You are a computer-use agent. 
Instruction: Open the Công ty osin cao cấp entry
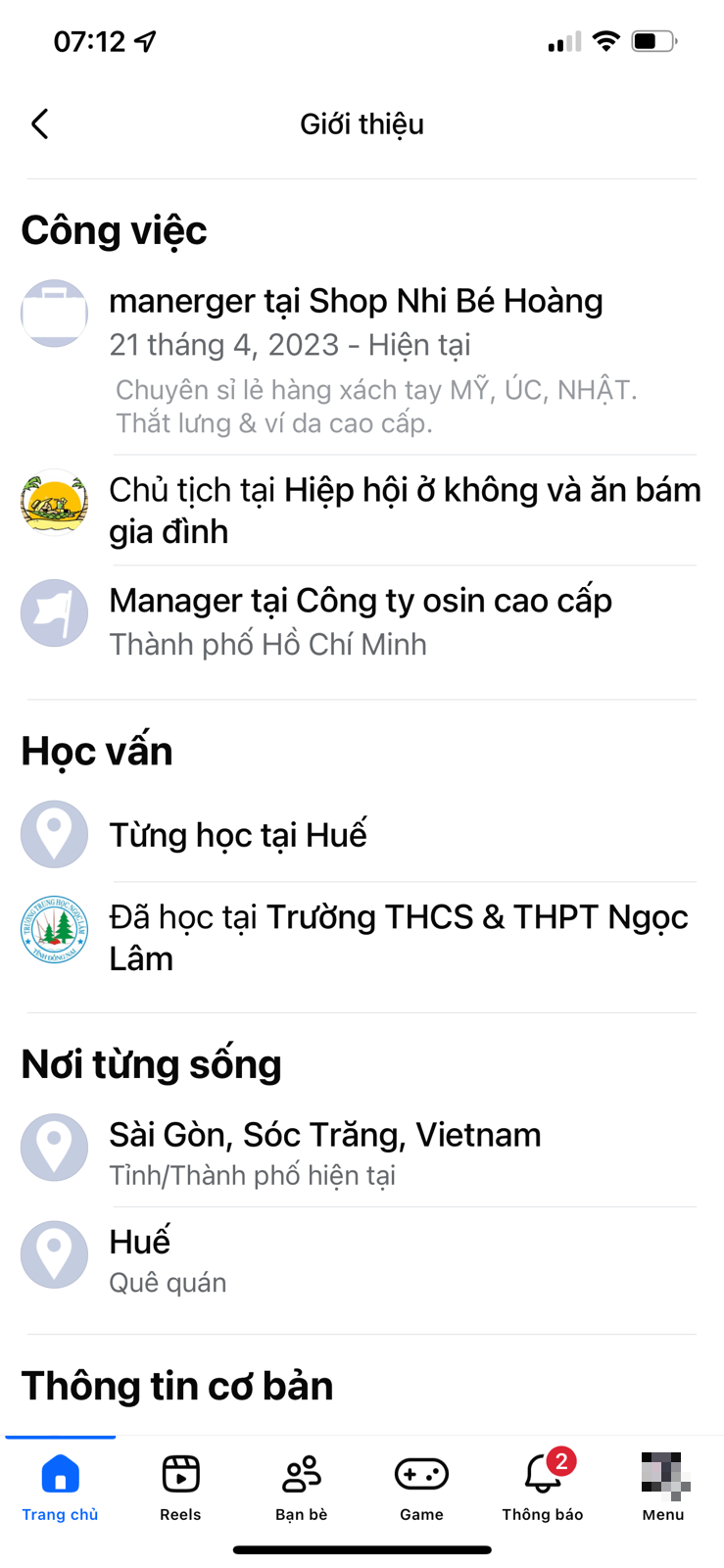(360, 601)
